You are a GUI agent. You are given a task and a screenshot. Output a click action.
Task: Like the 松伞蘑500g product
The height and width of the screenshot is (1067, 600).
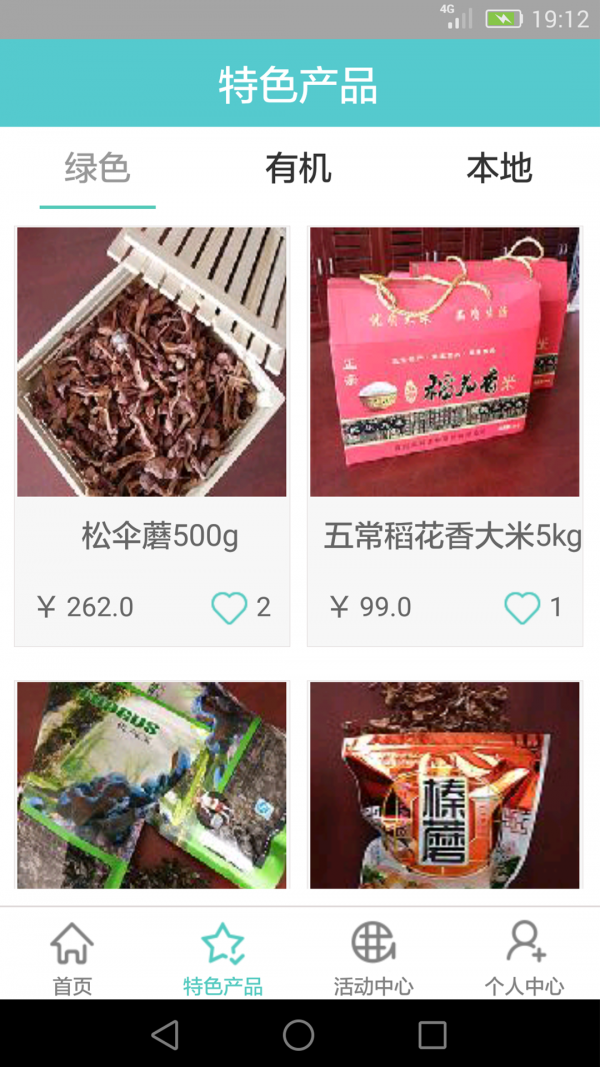[229, 607]
